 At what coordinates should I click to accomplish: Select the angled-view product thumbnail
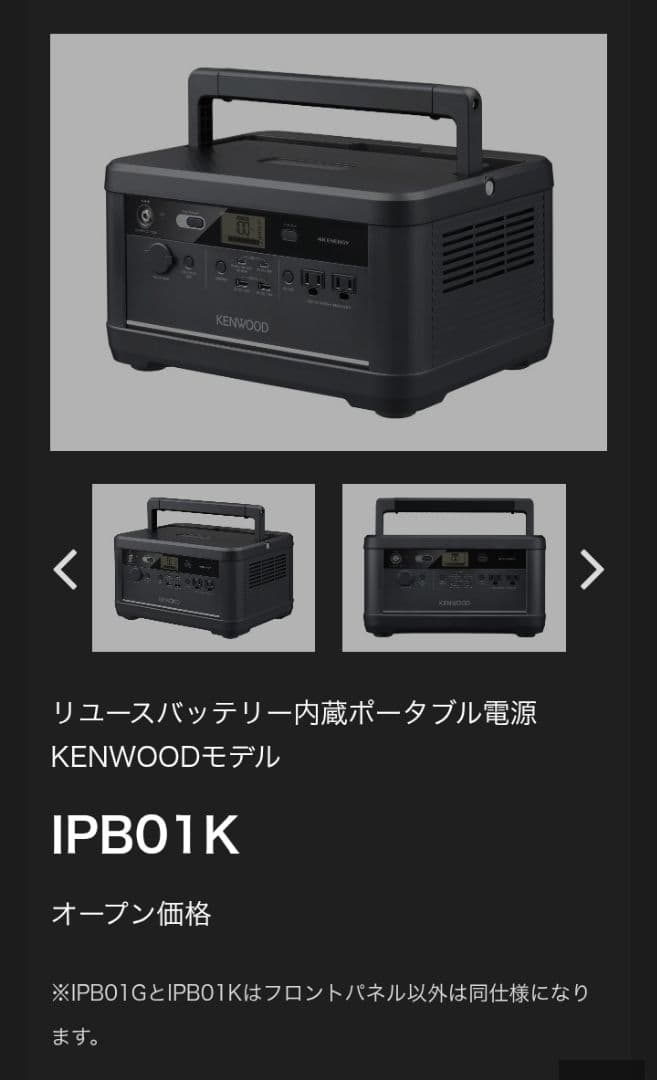203,568
